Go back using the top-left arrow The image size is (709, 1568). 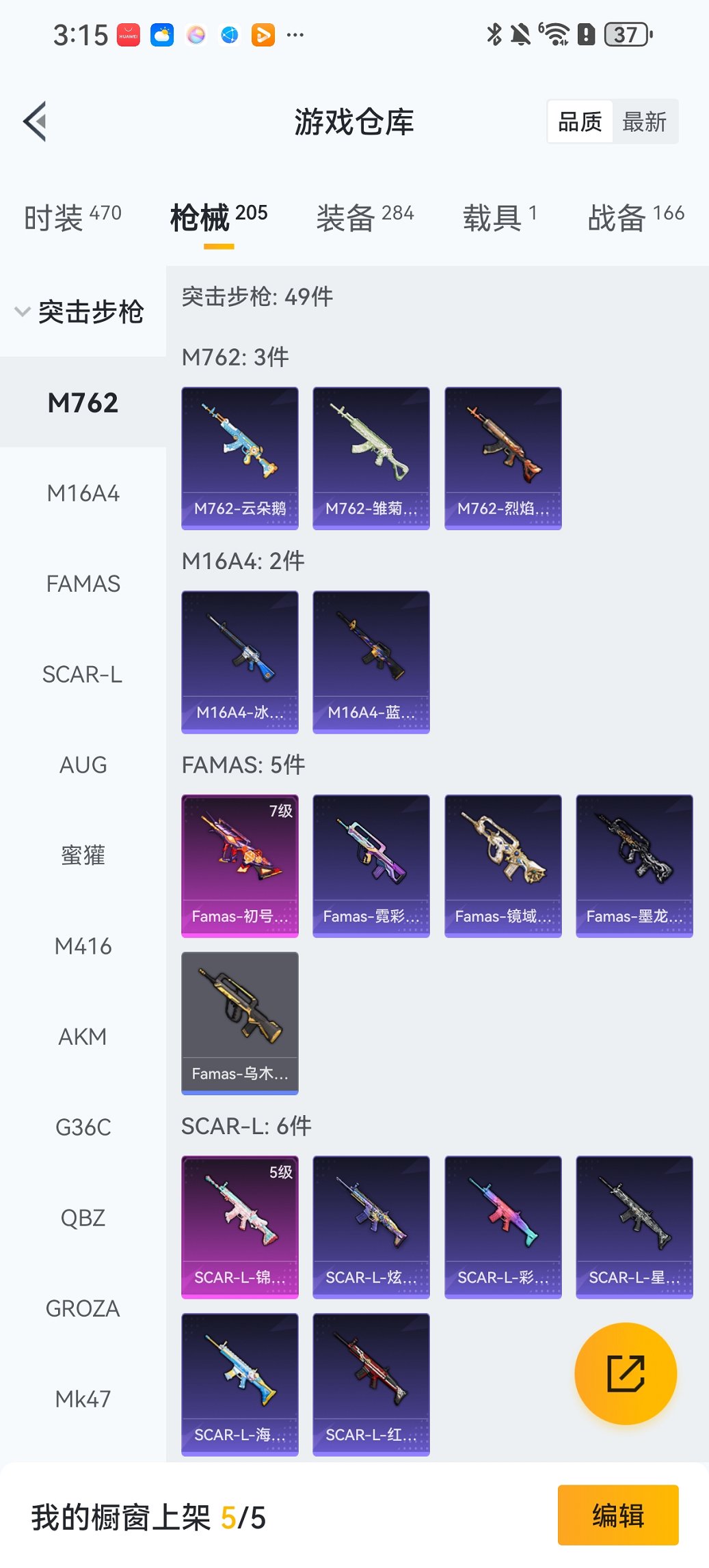coord(36,122)
